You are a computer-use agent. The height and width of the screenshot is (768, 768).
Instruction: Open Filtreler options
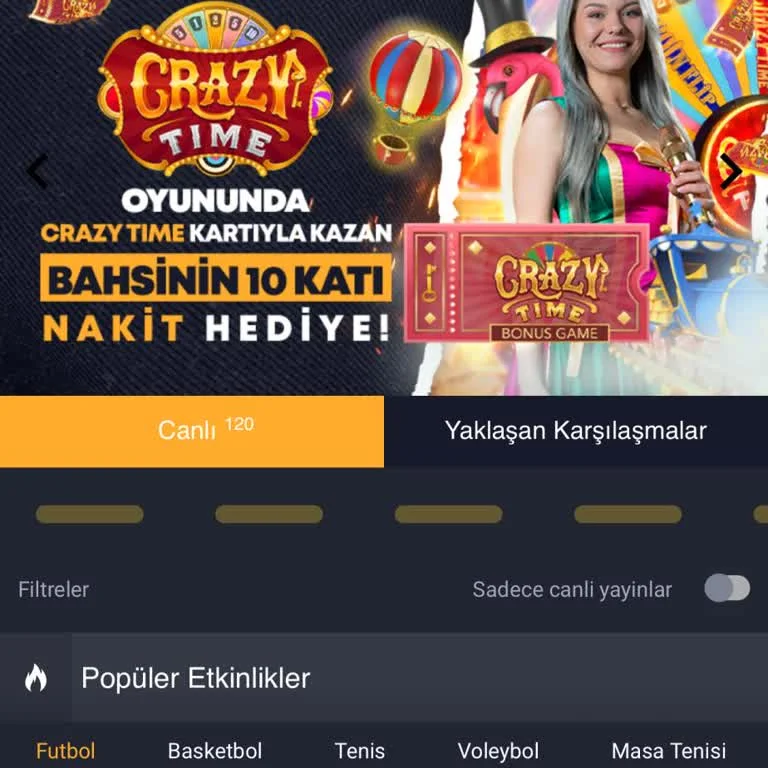click(54, 590)
